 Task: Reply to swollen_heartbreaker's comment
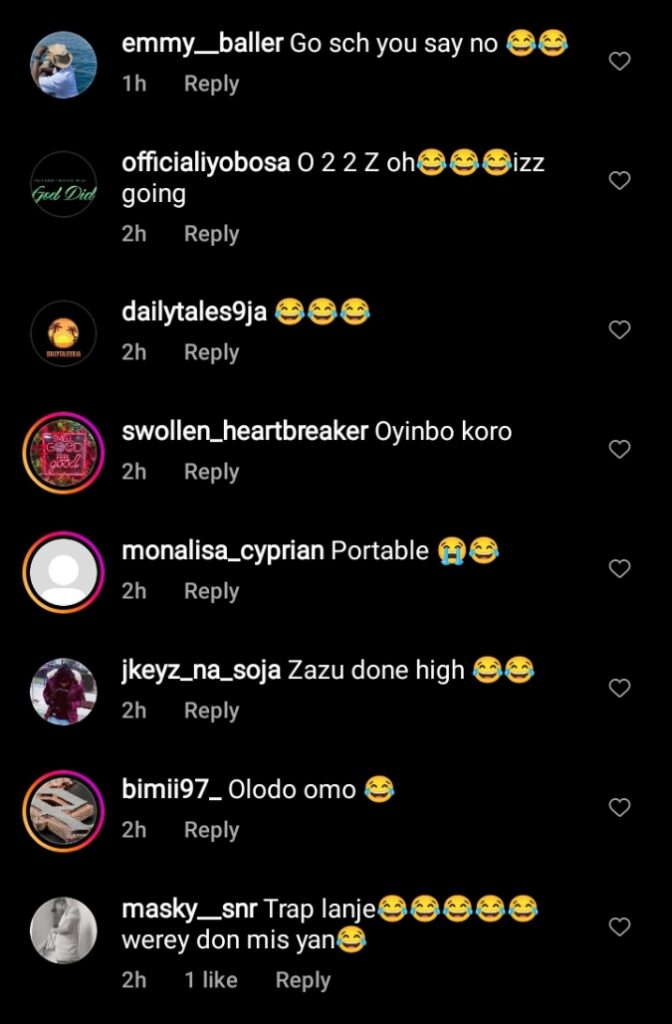point(211,472)
